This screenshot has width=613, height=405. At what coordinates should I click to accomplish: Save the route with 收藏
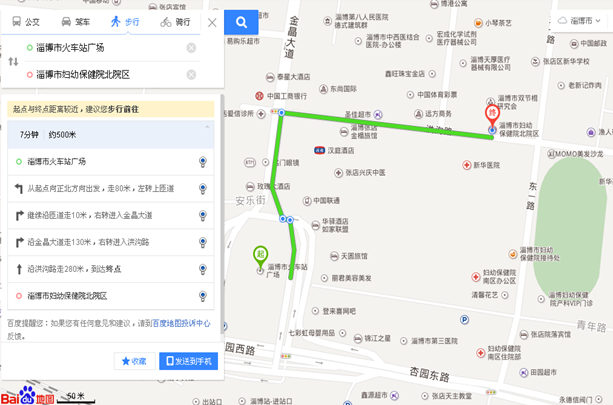click(134, 361)
